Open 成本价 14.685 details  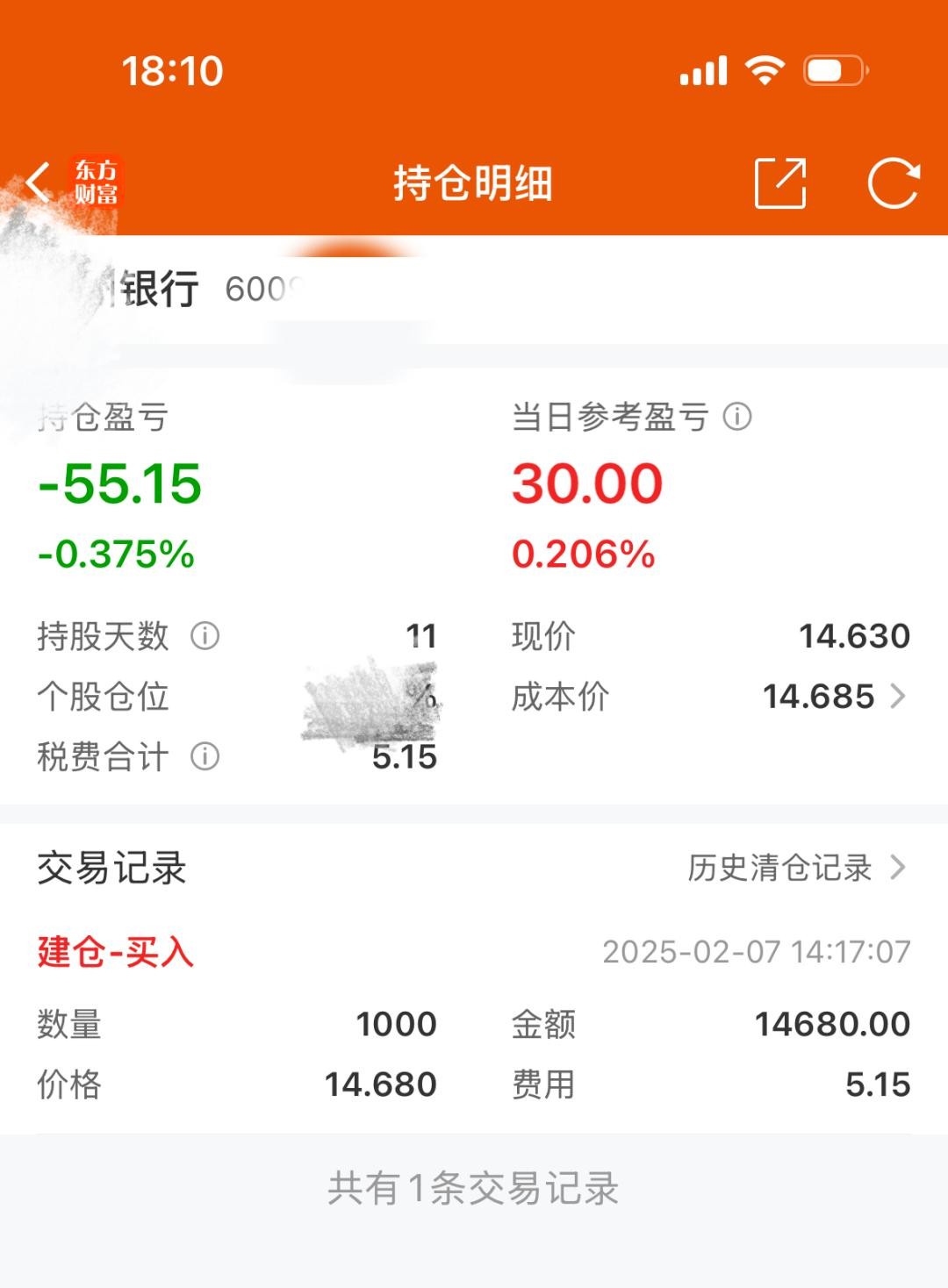pyautogui.click(x=834, y=697)
